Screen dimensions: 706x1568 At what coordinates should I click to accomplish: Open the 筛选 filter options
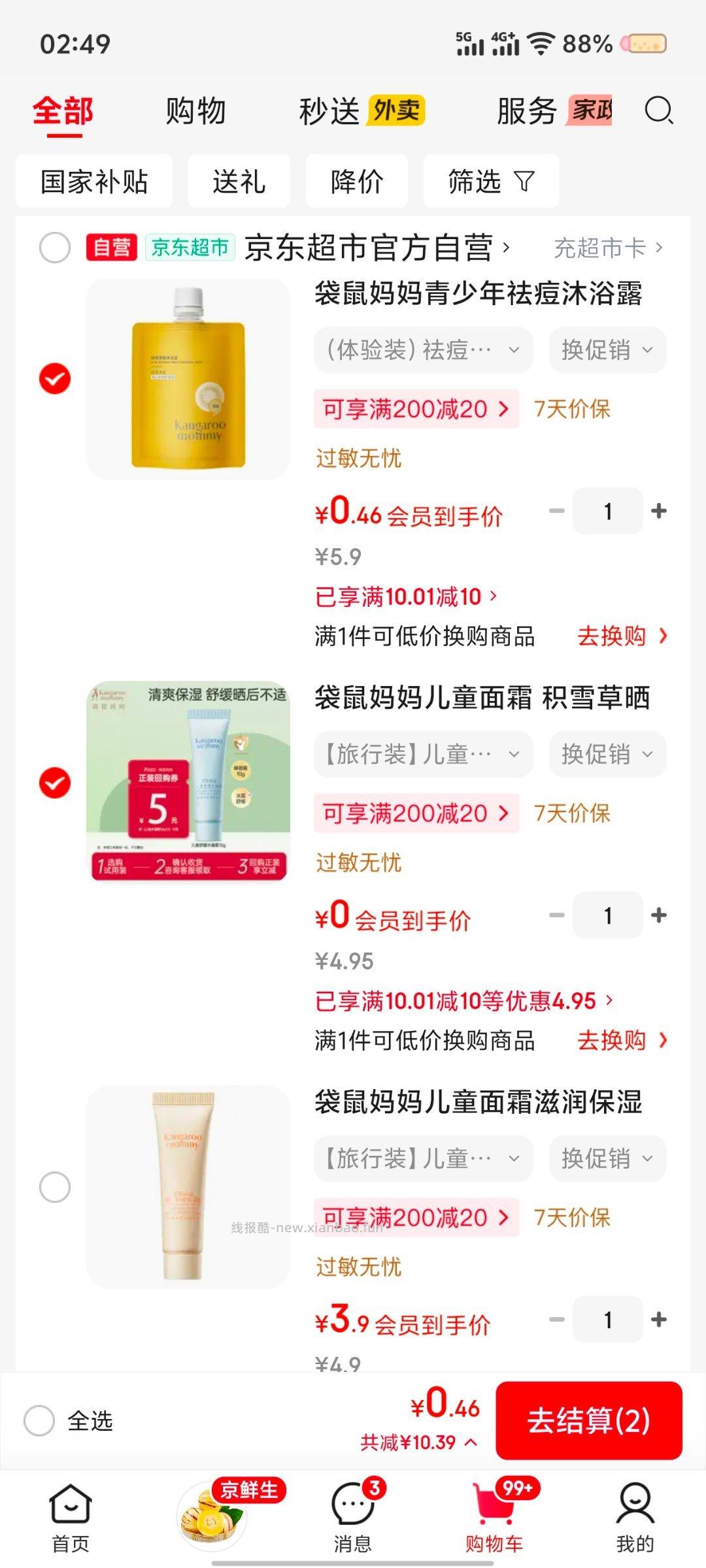point(491,182)
